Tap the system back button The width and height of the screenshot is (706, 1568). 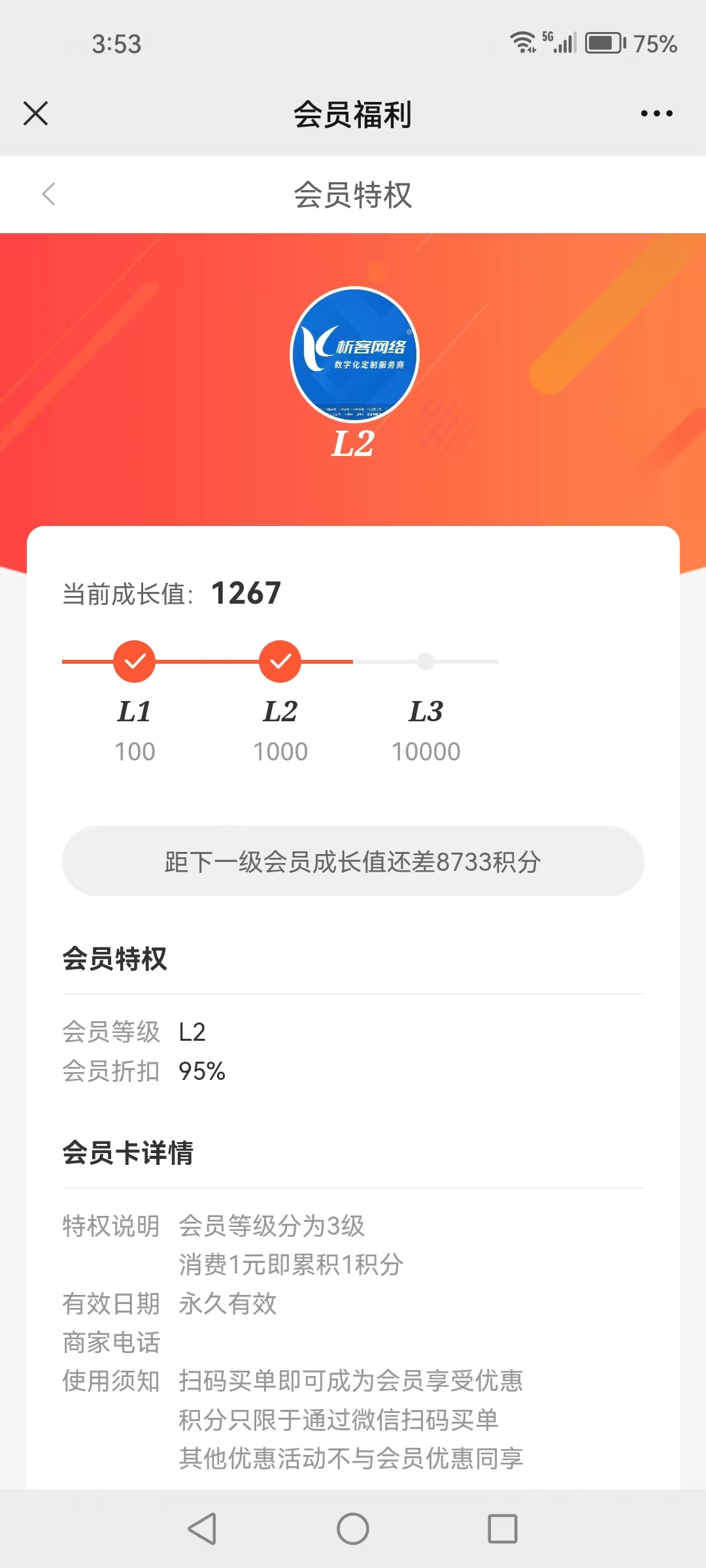pos(202,1529)
